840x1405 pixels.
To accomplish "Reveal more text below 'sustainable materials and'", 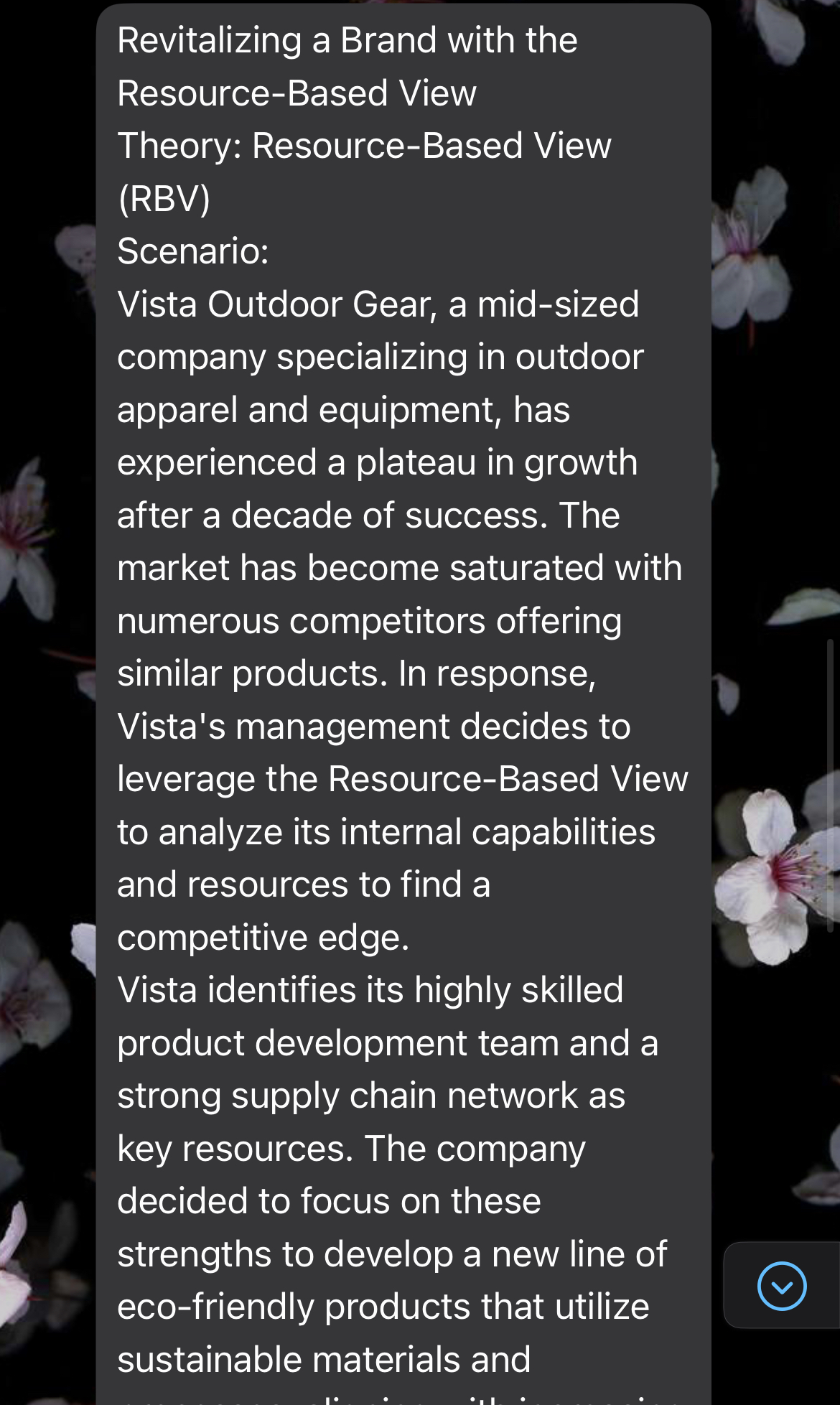I will [x=783, y=1285].
